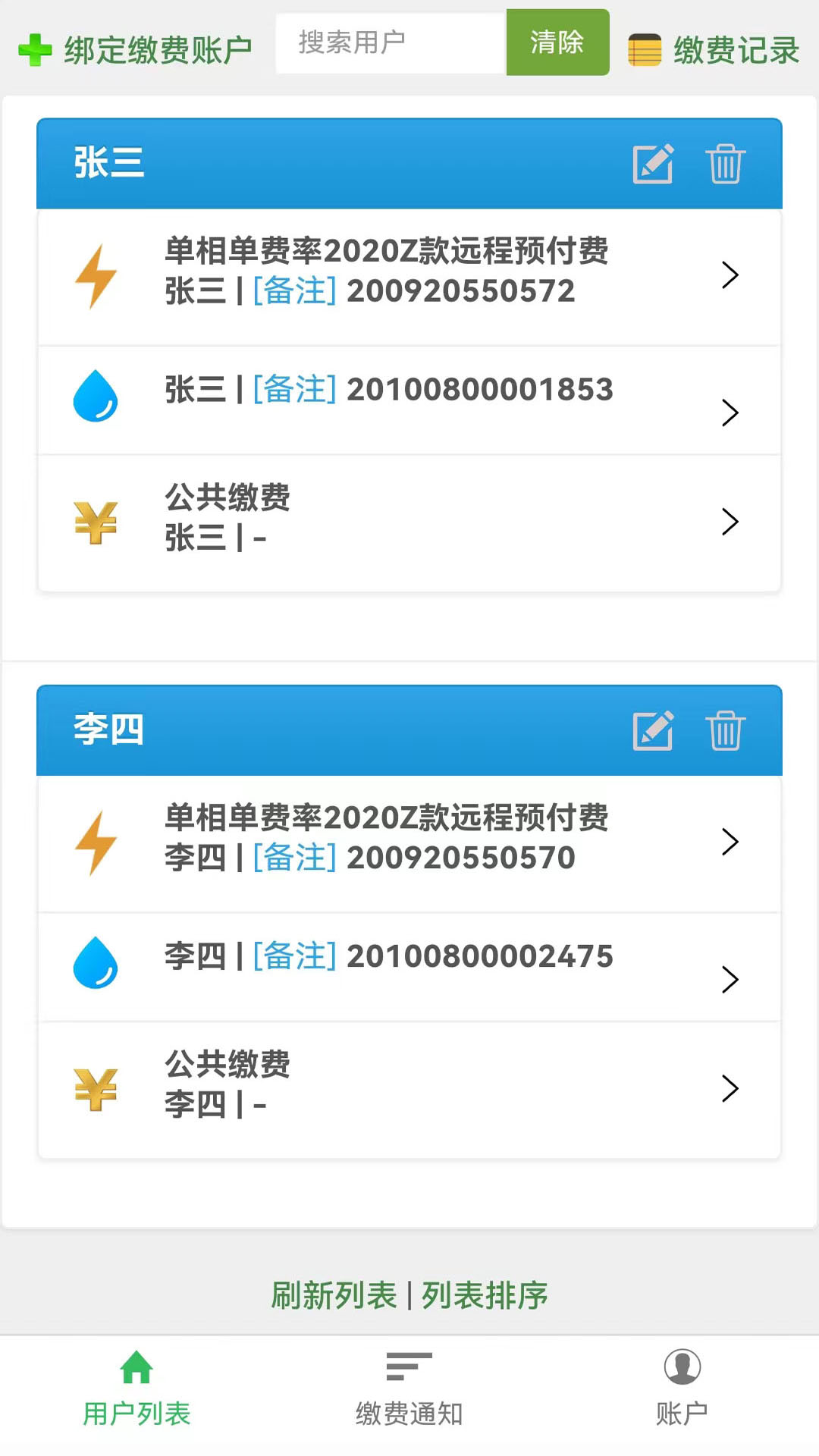Click the edit pencil icon on 李四's card
819x1456 pixels.
pos(652,730)
